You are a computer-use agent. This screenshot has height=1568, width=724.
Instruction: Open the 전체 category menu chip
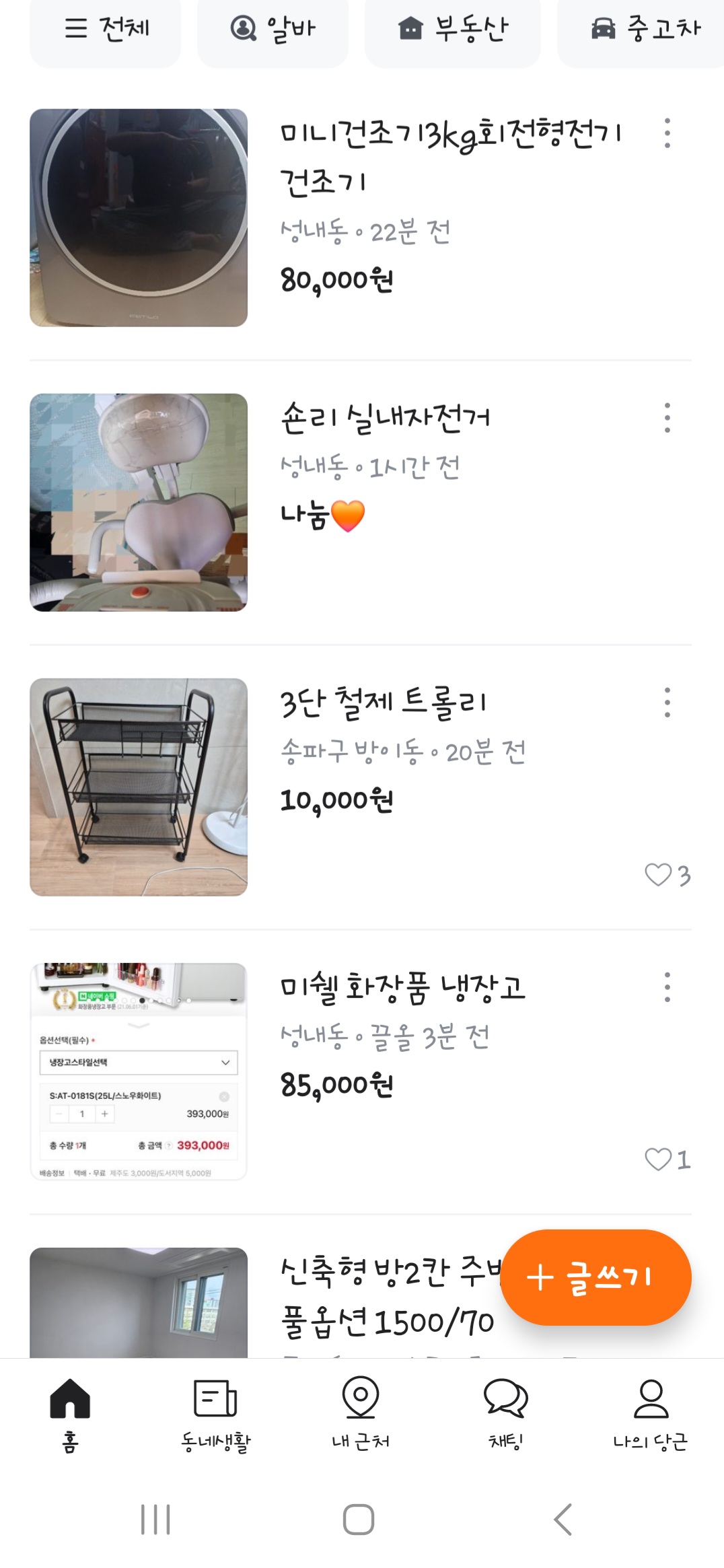106,28
